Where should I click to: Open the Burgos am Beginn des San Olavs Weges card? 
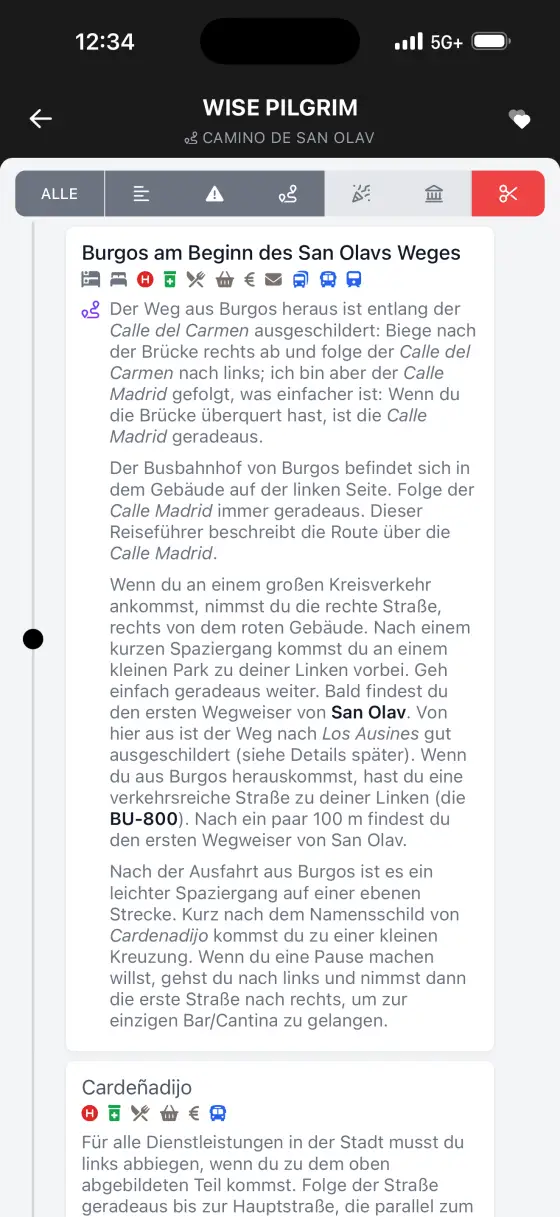pyautogui.click(x=280, y=639)
